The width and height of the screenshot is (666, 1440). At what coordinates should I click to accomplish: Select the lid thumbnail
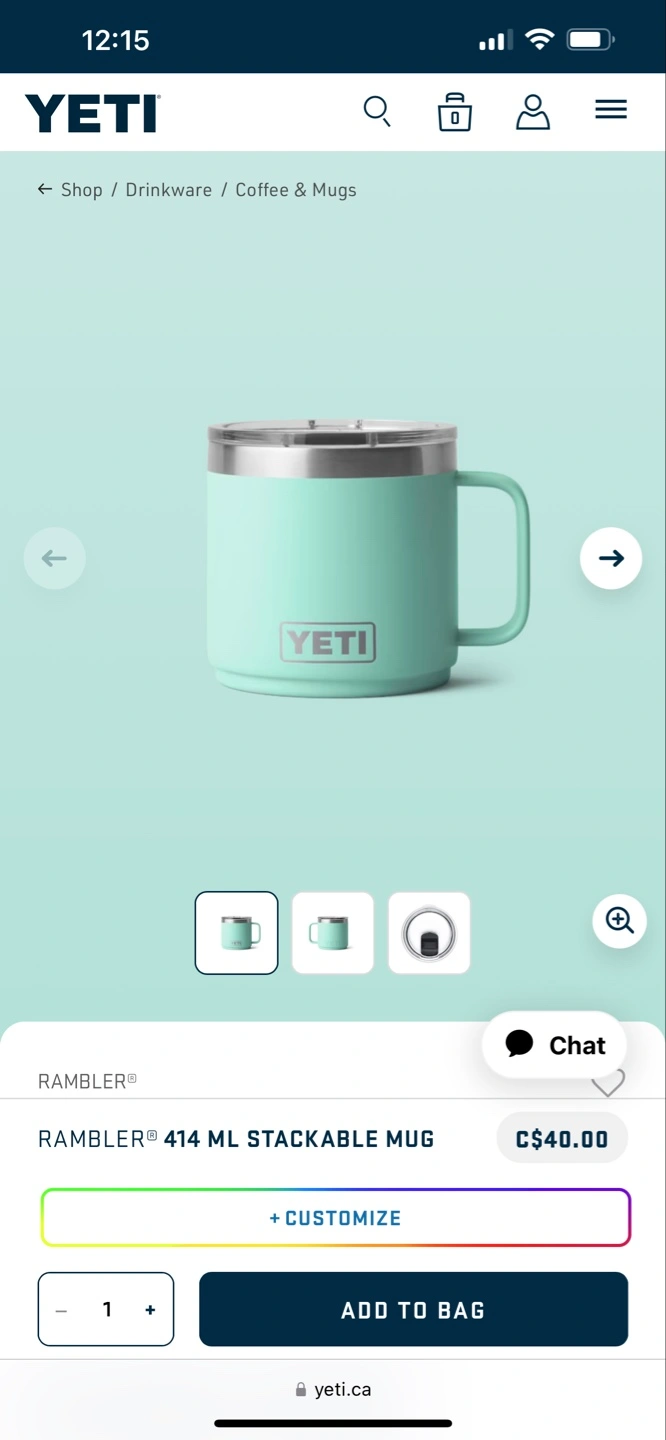(x=429, y=933)
